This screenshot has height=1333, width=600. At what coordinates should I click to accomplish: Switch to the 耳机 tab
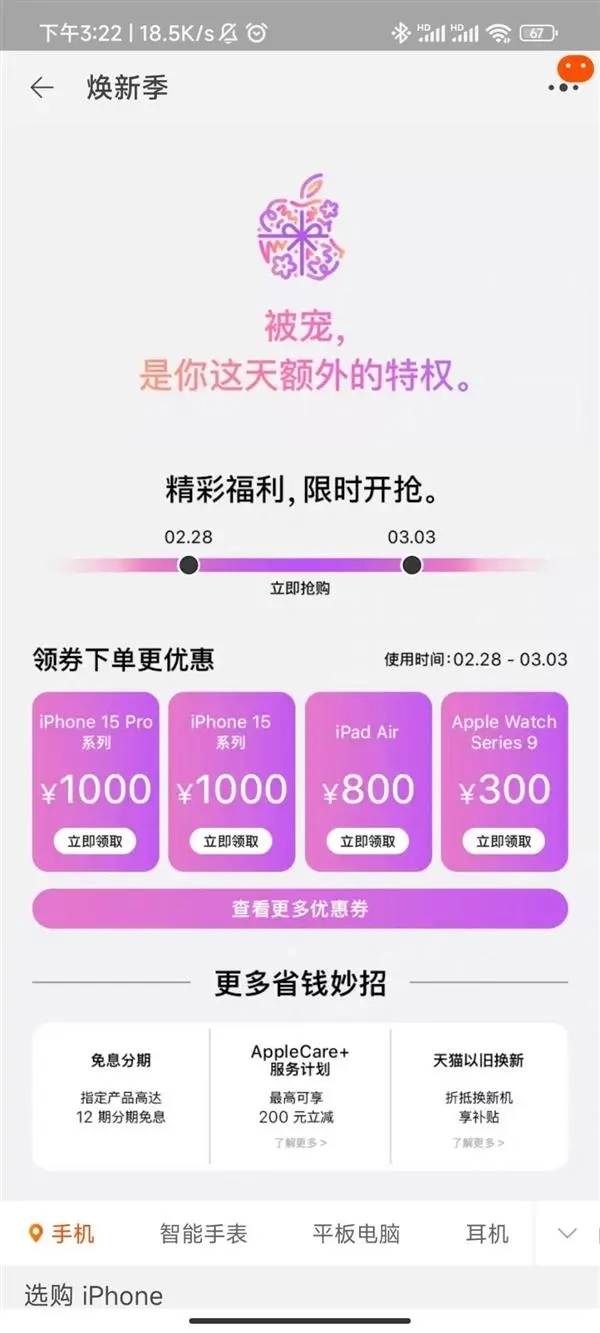487,1233
